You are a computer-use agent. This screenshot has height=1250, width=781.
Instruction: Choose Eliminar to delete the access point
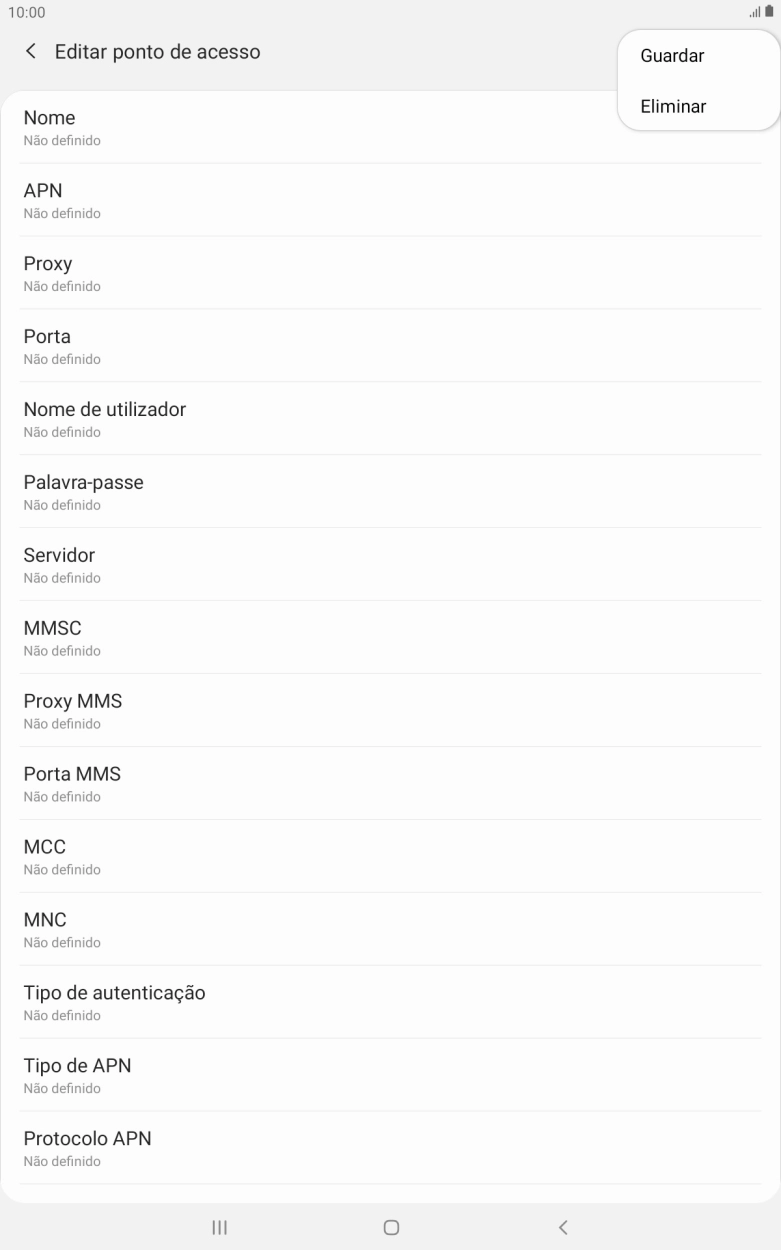[674, 106]
